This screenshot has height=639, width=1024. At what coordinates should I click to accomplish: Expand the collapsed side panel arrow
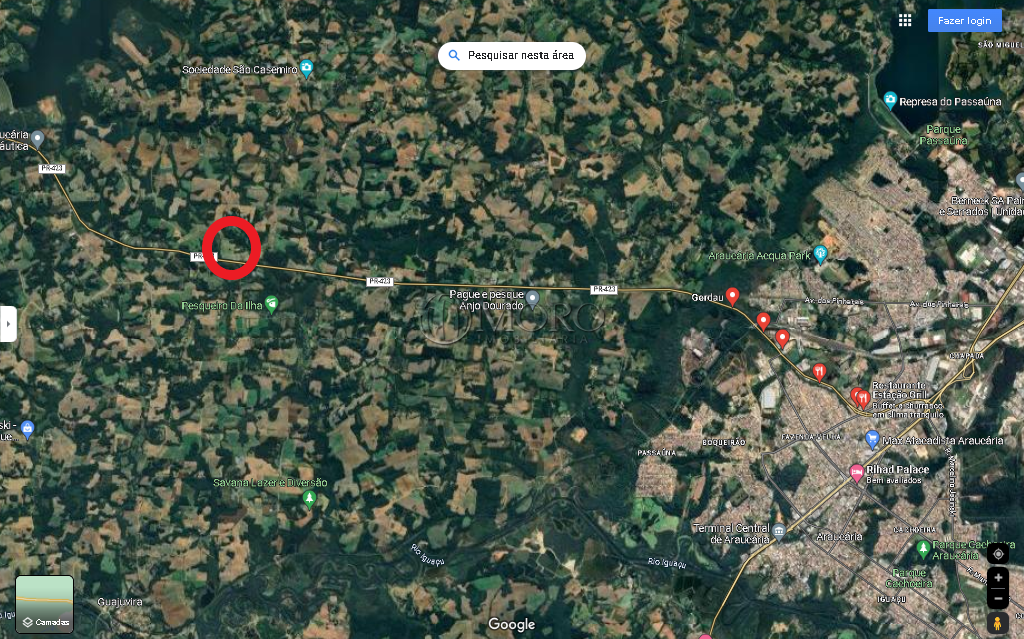click(8, 324)
